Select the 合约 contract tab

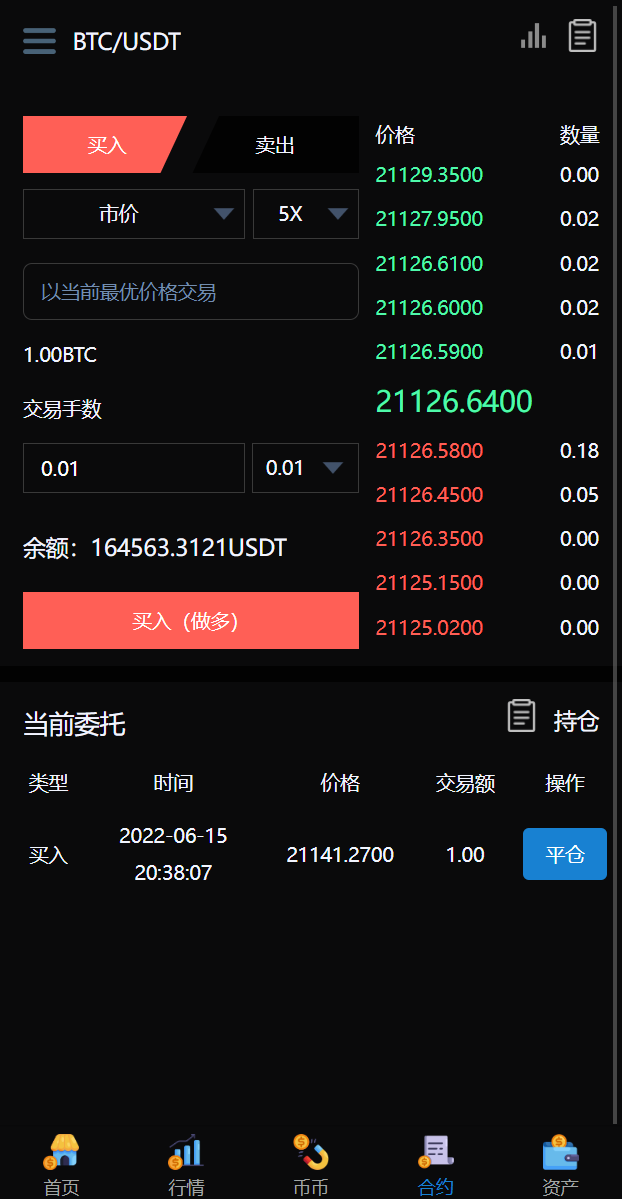(x=436, y=1166)
